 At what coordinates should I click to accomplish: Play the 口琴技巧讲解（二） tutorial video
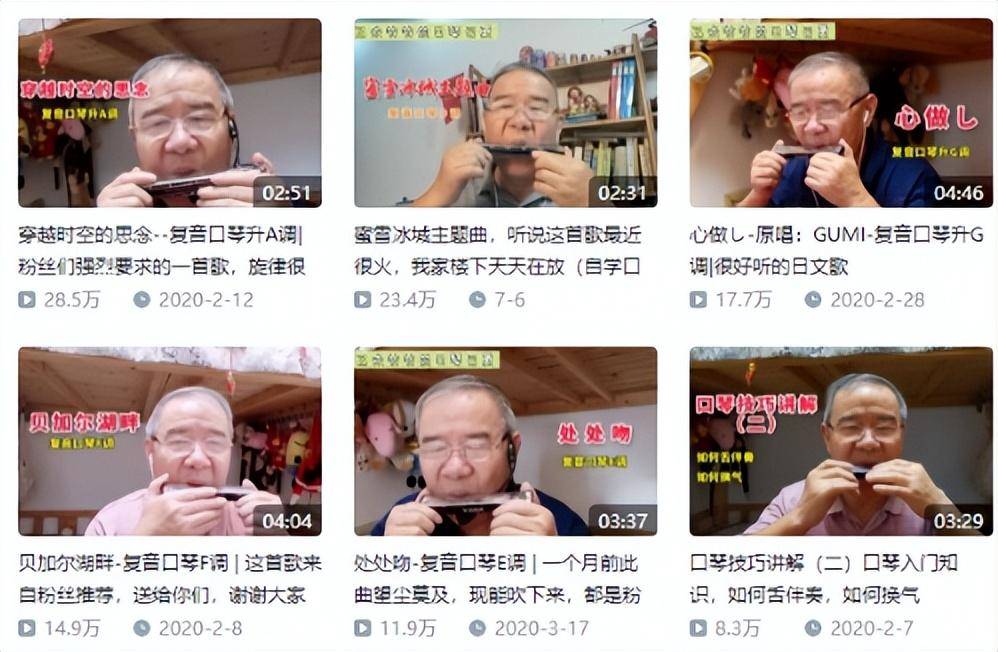pos(841,441)
